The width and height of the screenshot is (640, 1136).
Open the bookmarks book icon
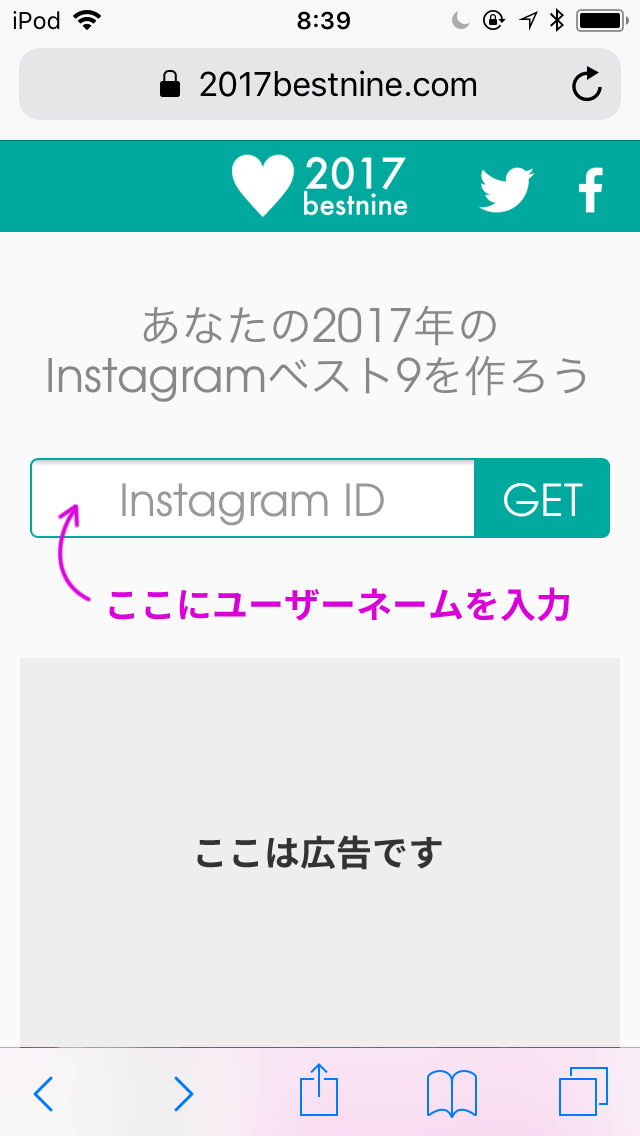coord(452,1093)
